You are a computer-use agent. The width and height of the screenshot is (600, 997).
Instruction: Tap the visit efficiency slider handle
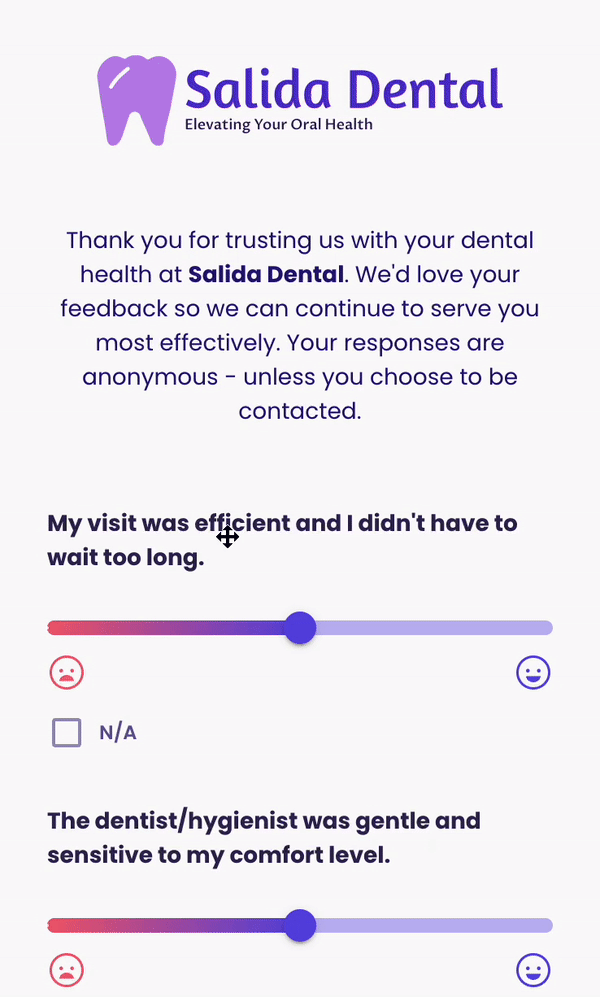(x=300, y=628)
